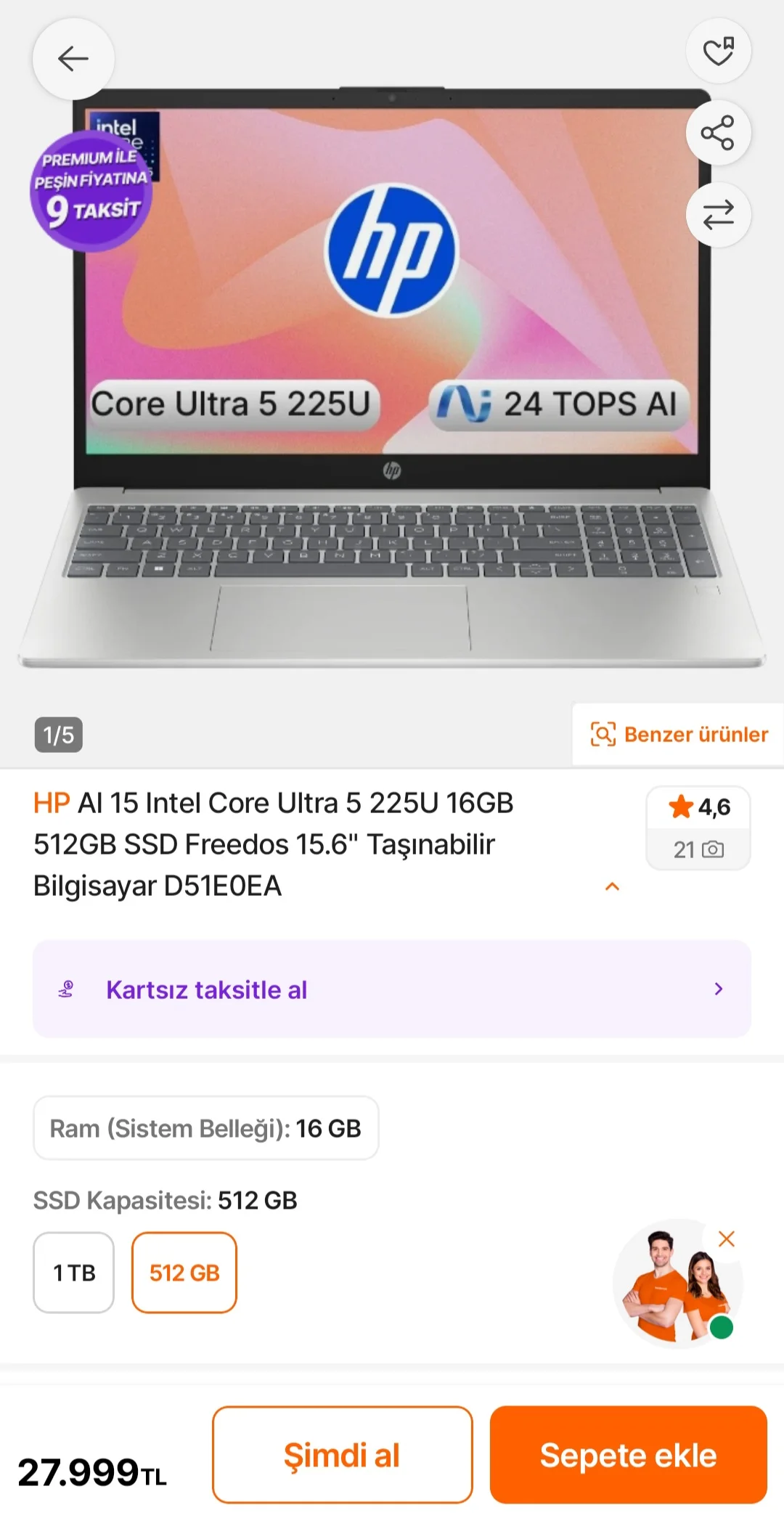
Task: View Benzer ürünler similar products
Action: (679, 734)
